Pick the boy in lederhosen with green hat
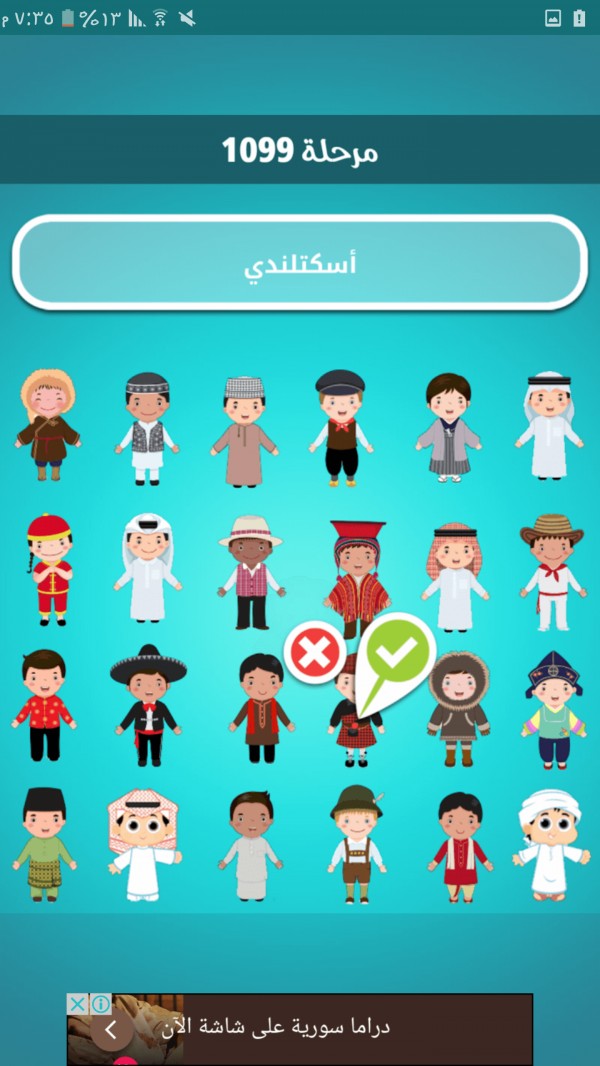The height and width of the screenshot is (1066, 600). [x=357, y=843]
